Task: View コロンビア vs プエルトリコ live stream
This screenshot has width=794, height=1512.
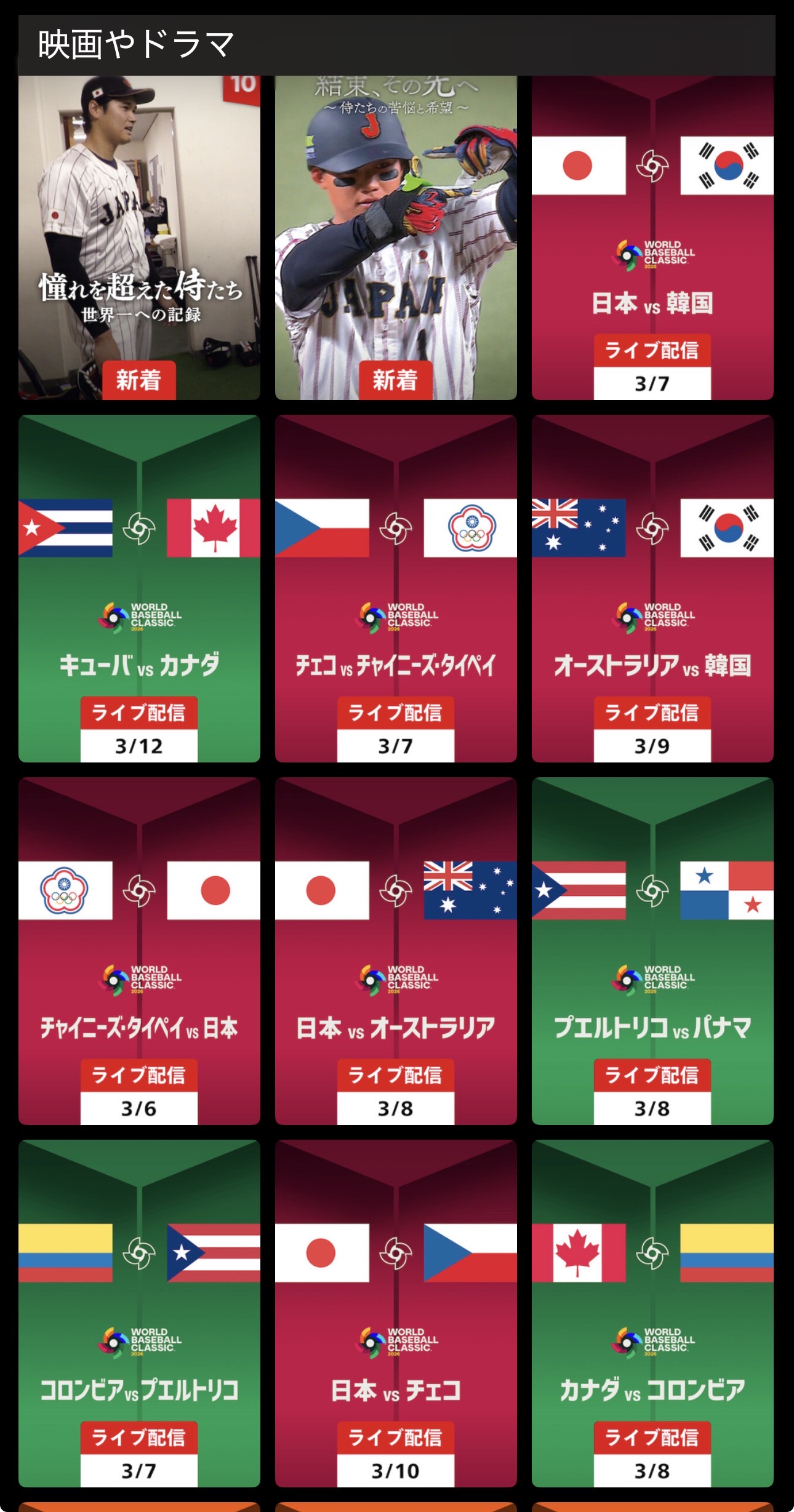Action: click(139, 1313)
